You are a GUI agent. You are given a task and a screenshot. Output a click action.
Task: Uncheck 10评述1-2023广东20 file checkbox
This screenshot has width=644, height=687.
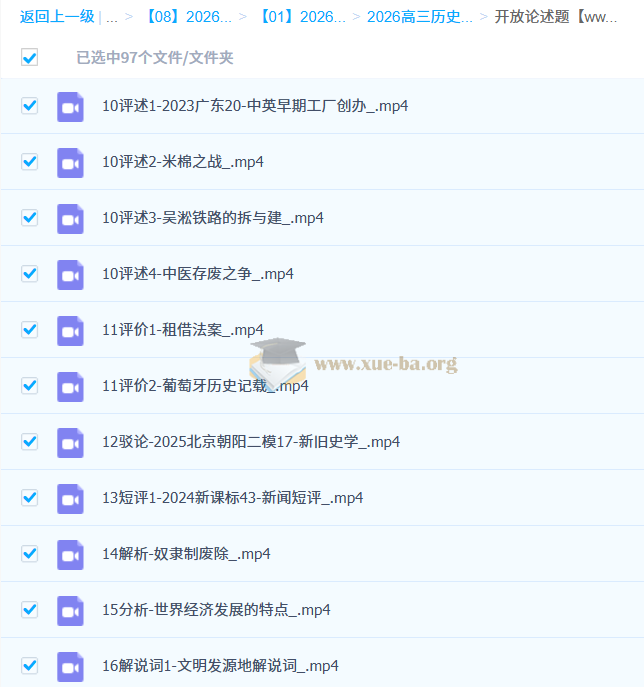[30, 105]
